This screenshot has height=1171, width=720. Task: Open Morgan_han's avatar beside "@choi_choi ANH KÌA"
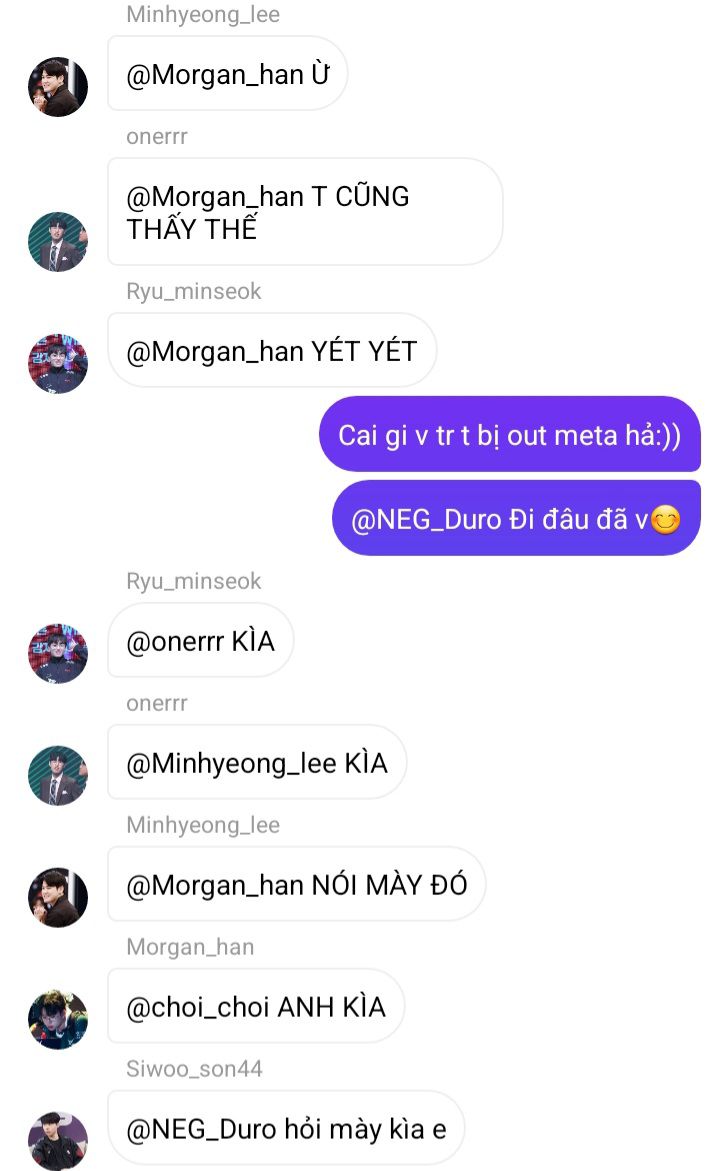coord(58,1019)
